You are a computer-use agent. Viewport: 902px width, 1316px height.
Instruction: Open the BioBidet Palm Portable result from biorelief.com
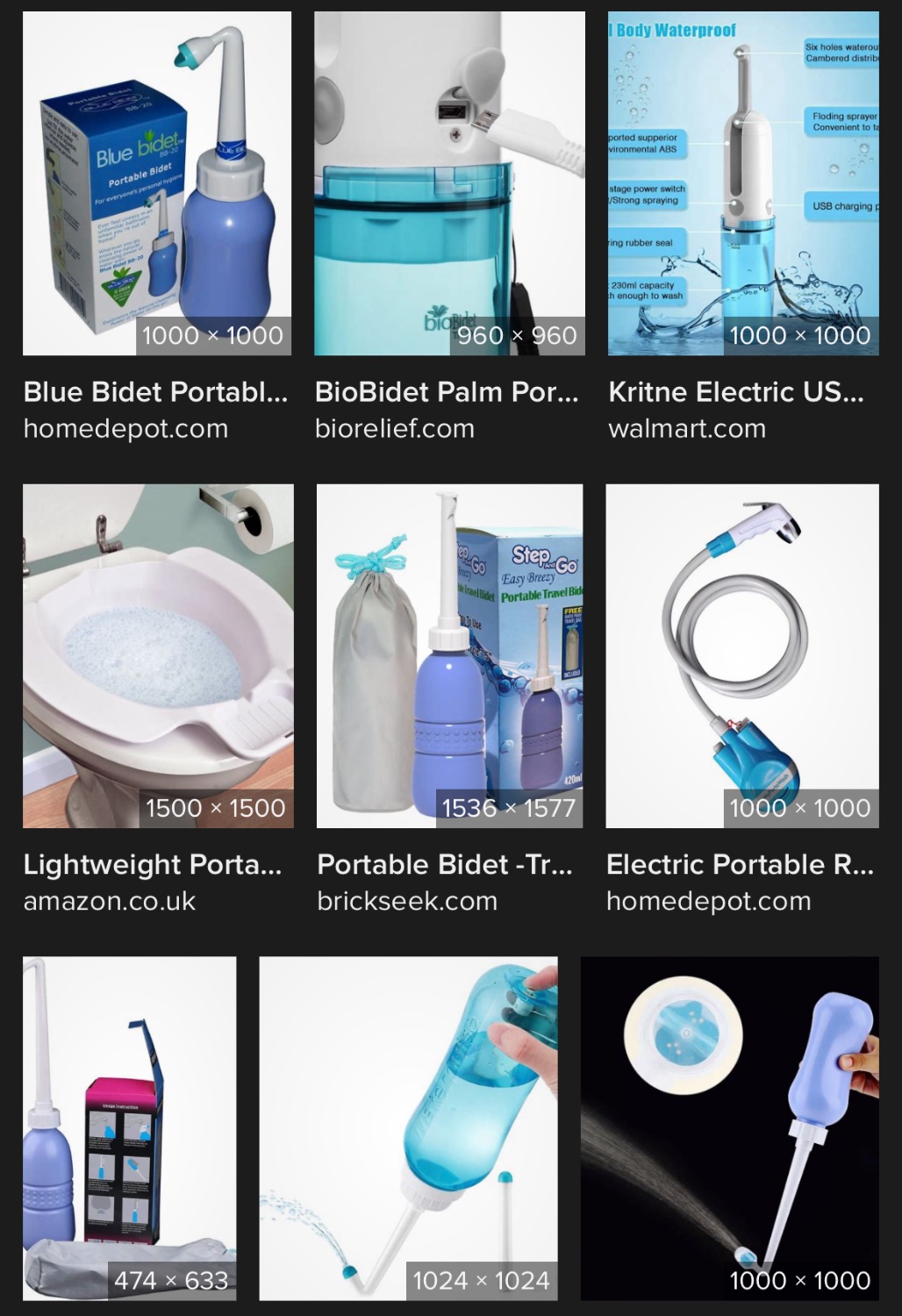point(448,183)
